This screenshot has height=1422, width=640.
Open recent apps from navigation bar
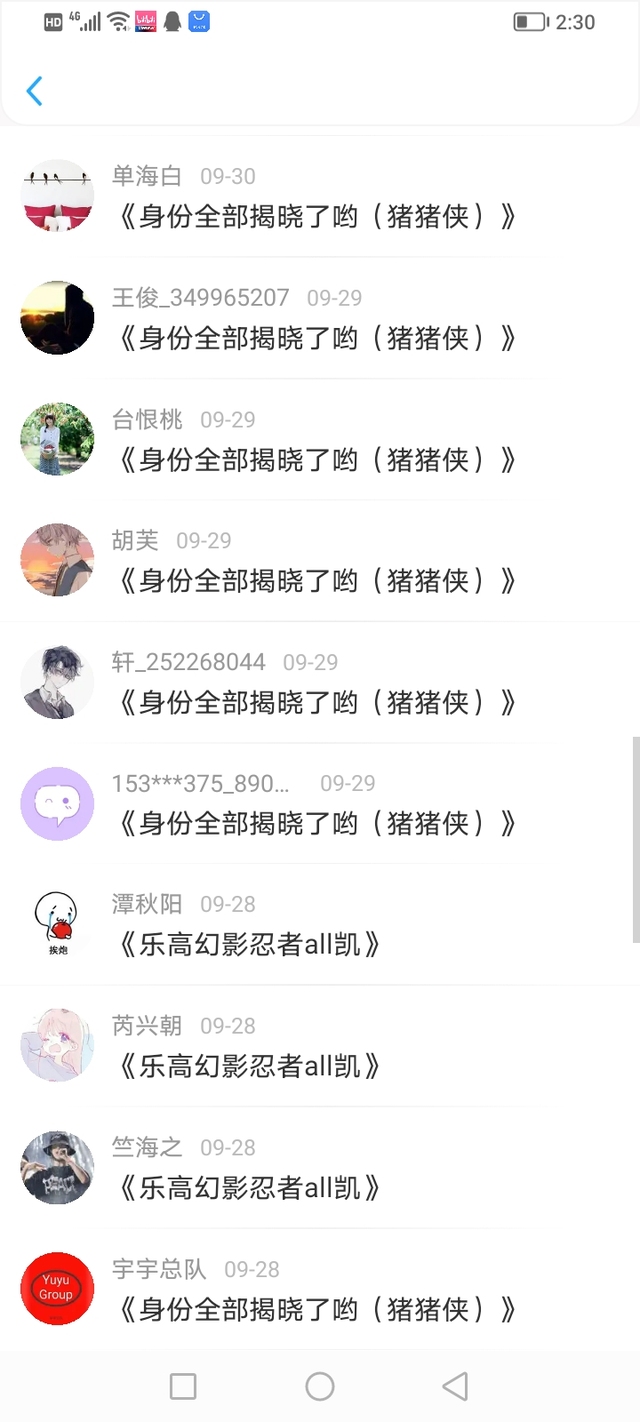[x=183, y=1386]
